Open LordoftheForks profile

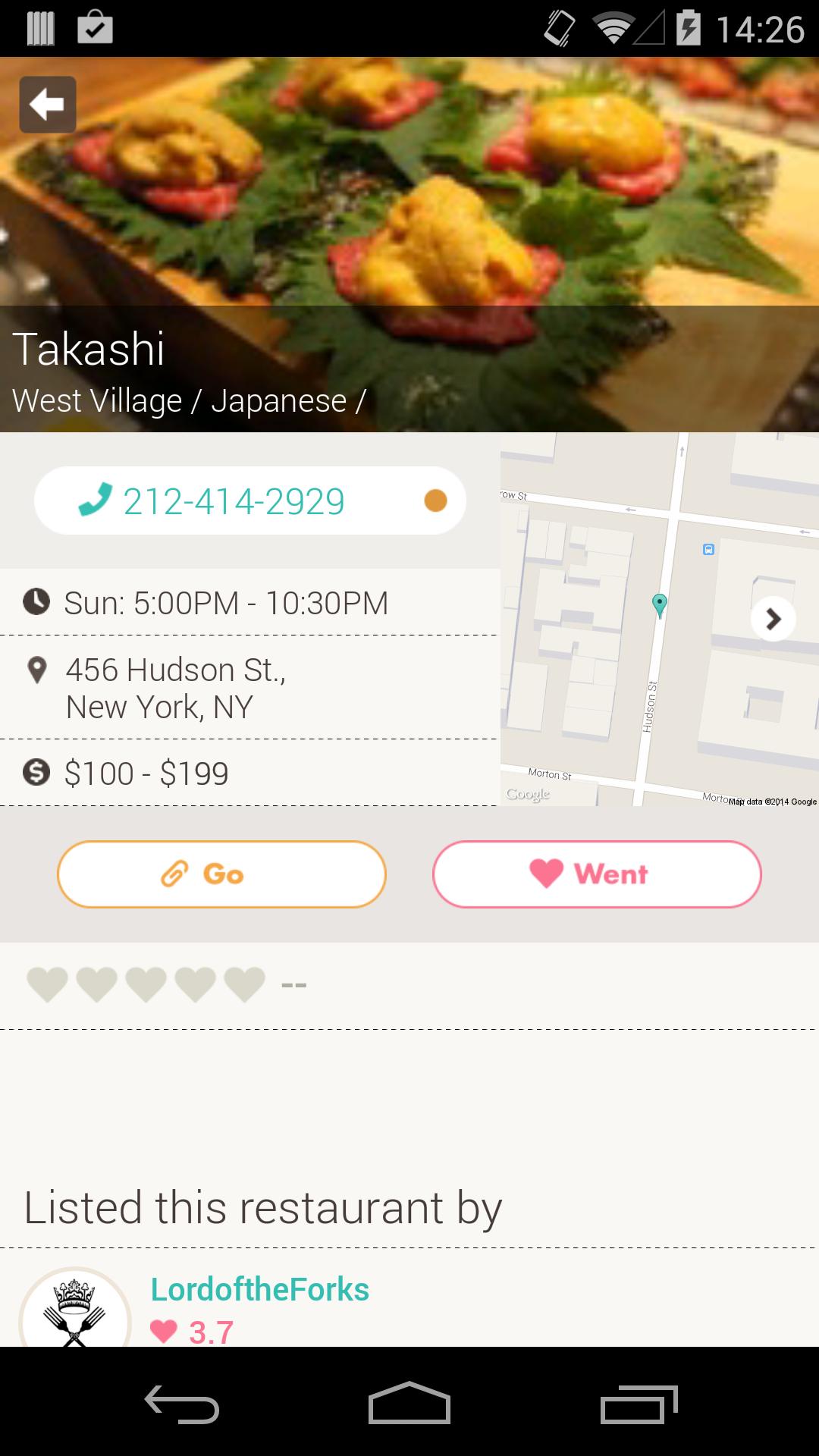point(260,1289)
